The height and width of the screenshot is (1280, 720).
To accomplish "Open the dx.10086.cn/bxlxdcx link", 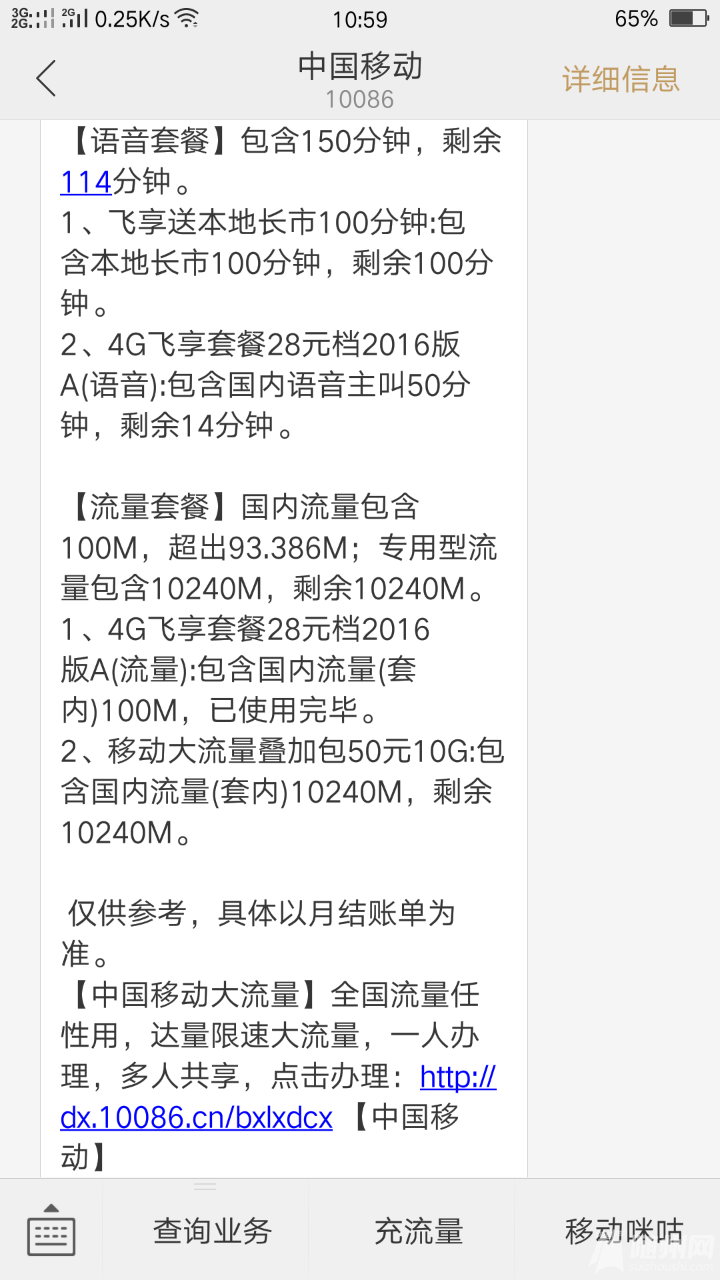I will tap(197, 1118).
